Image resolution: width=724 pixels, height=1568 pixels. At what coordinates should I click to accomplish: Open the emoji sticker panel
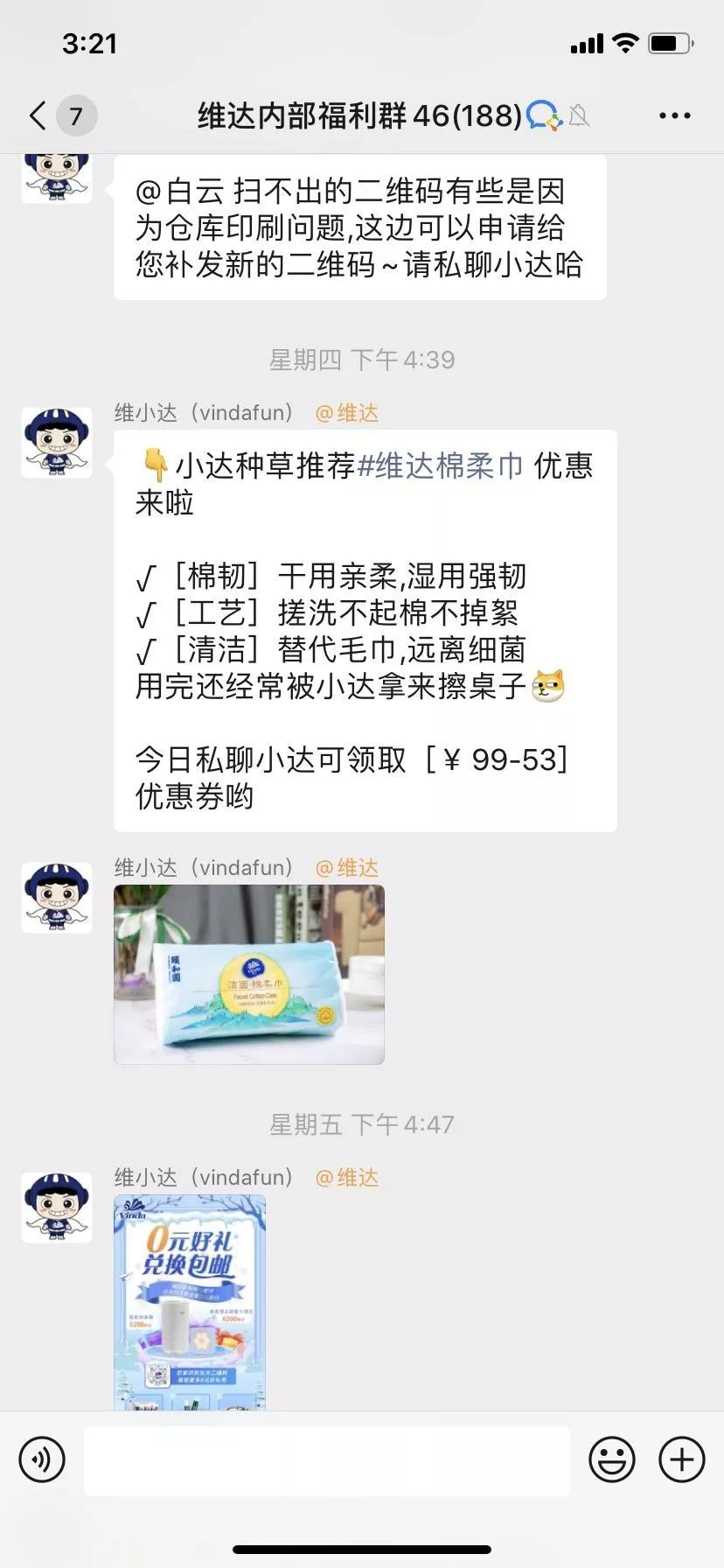point(611,1459)
